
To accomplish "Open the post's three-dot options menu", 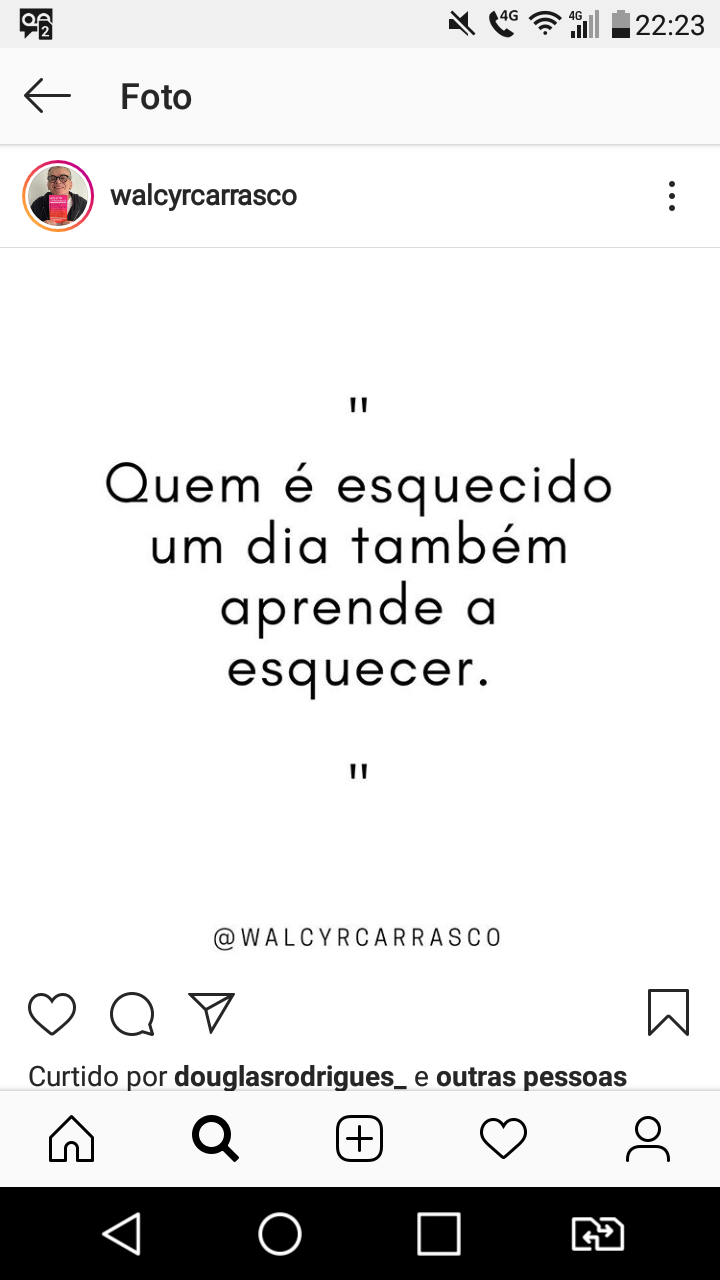I will coord(671,196).
